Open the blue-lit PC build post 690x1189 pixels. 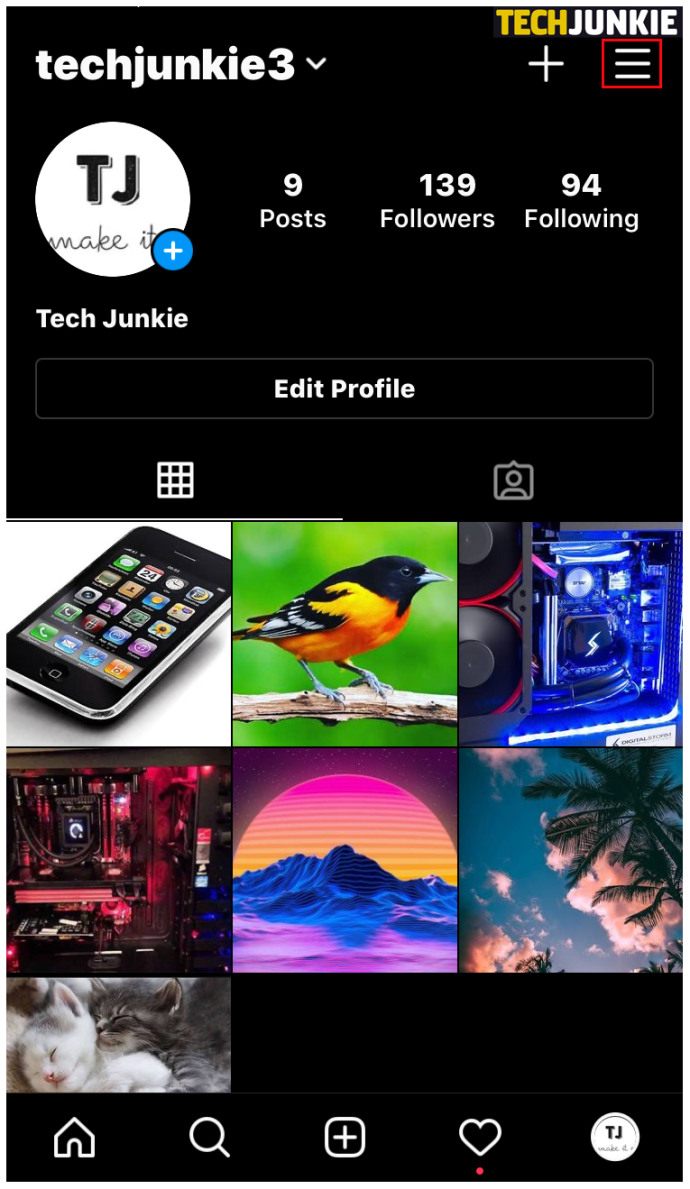[x=571, y=632]
